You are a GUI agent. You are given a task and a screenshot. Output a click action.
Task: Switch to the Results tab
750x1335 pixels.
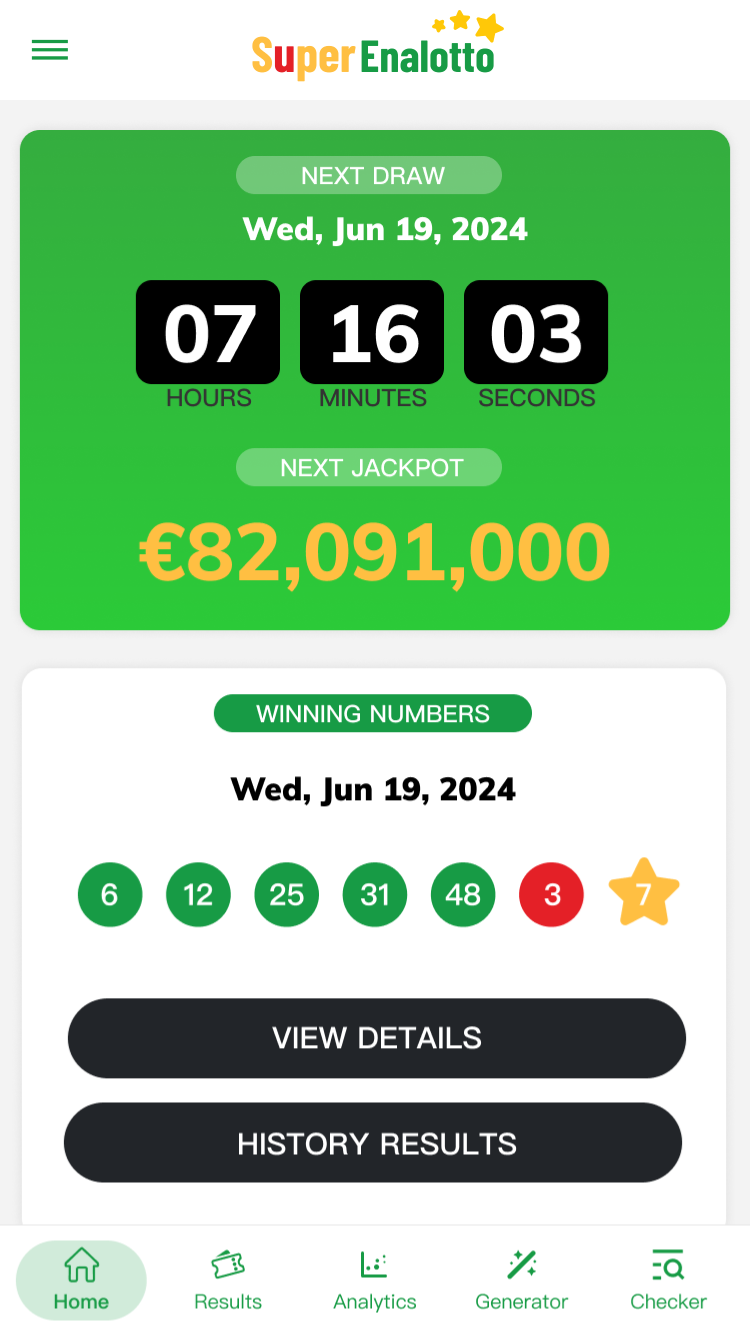(228, 1280)
